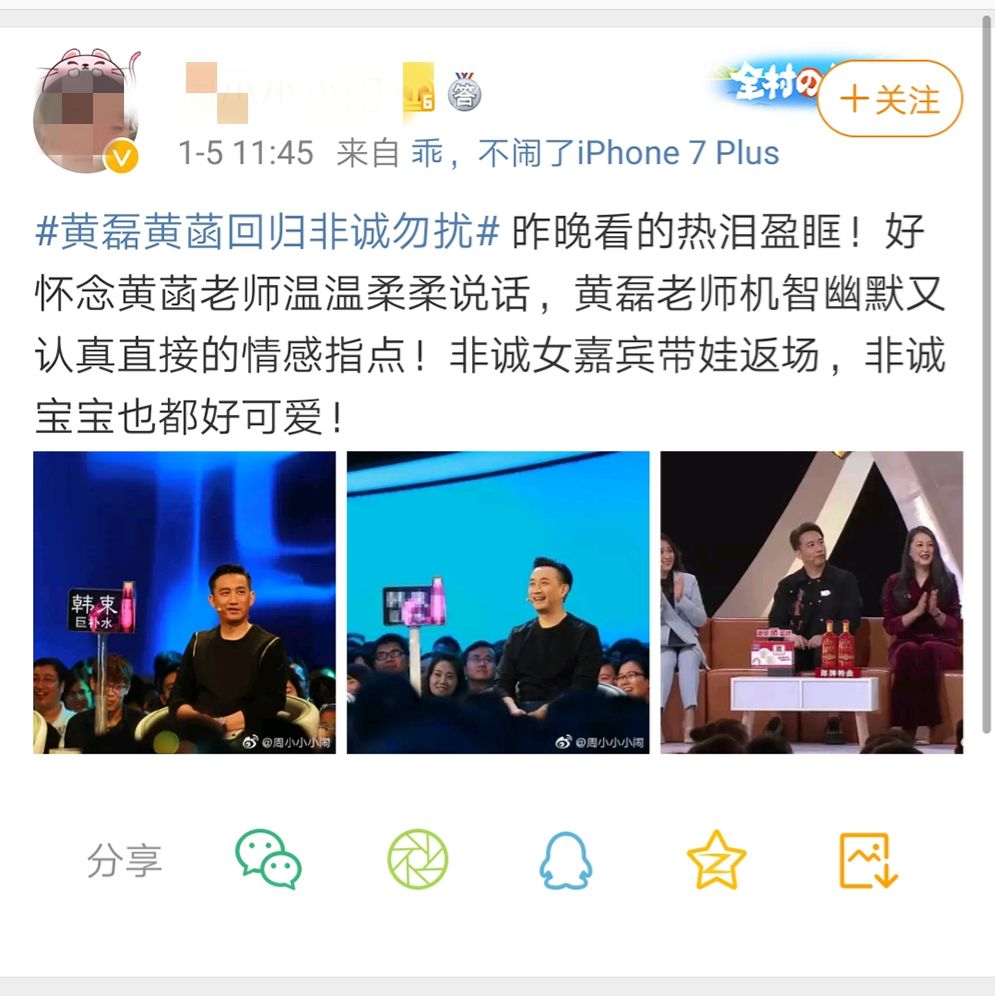Share the post to Qzone
The width and height of the screenshot is (995, 996).
point(716,861)
